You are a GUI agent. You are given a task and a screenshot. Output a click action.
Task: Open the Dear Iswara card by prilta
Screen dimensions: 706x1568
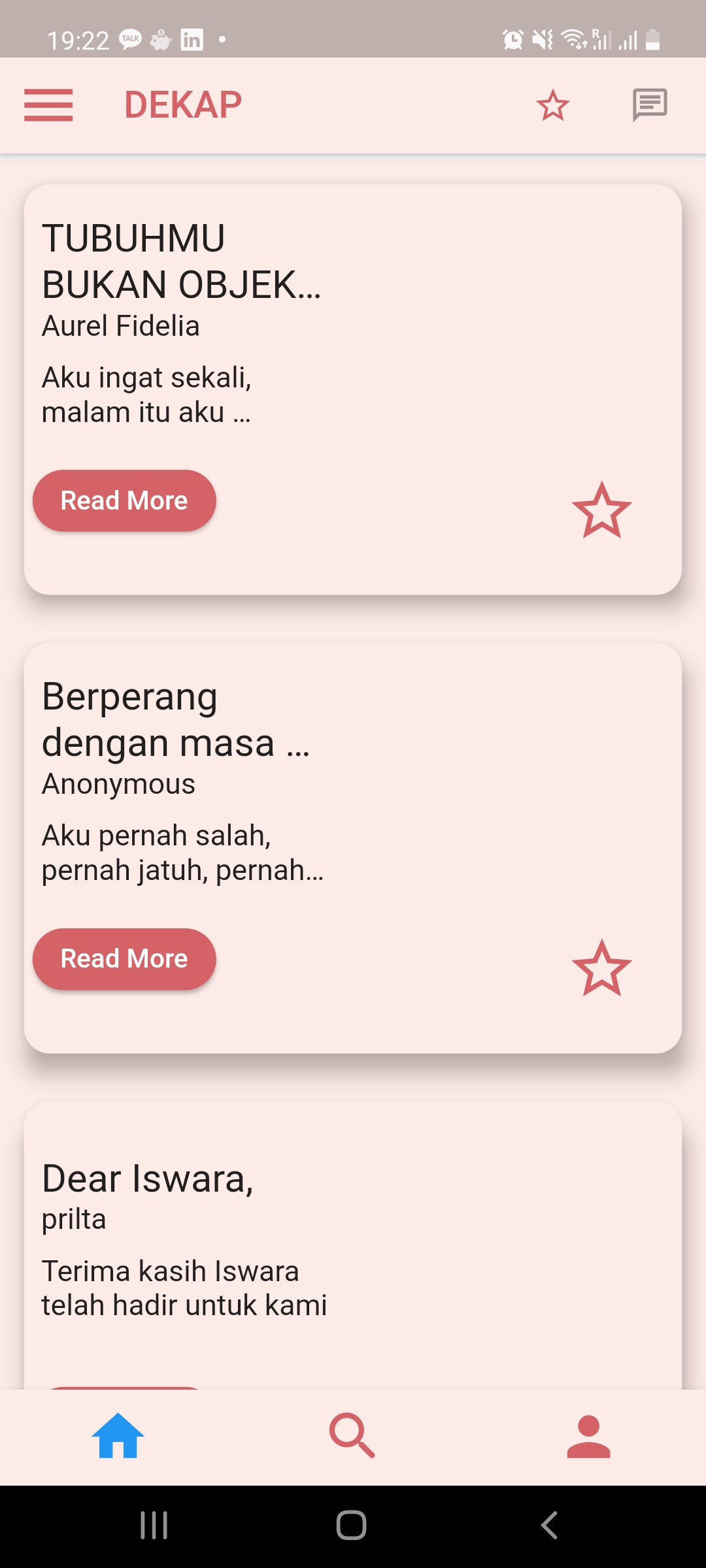tap(353, 1245)
